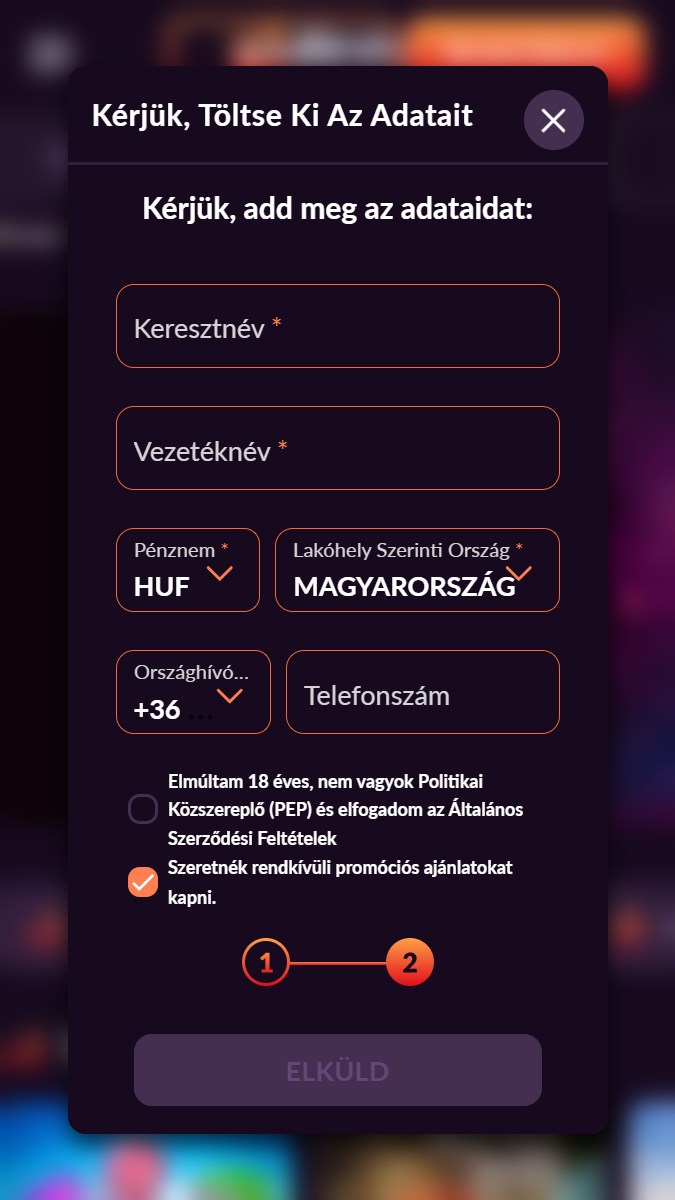This screenshot has height=1200, width=675.
Task: Select the Telefonszám input field
Action: pyautogui.click(x=422, y=692)
